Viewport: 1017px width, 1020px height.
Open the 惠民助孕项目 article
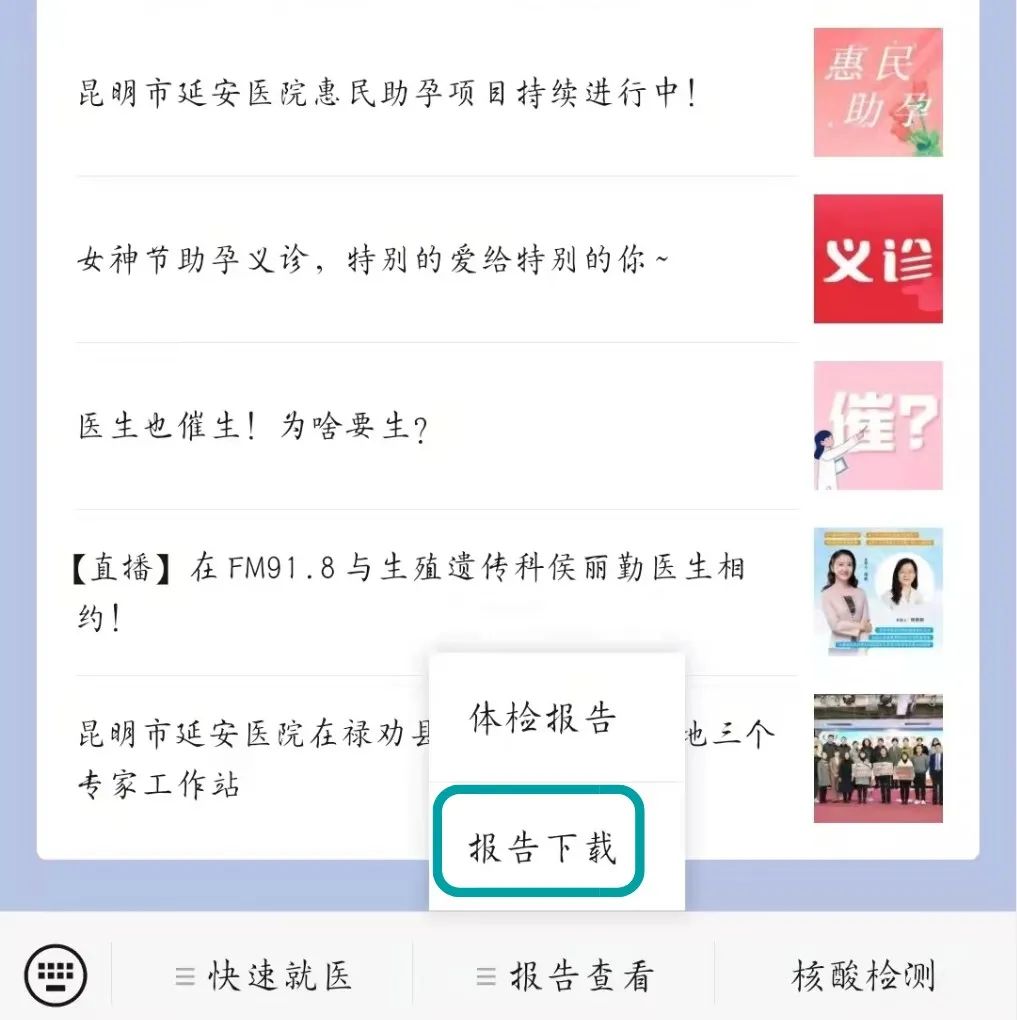coord(388,94)
